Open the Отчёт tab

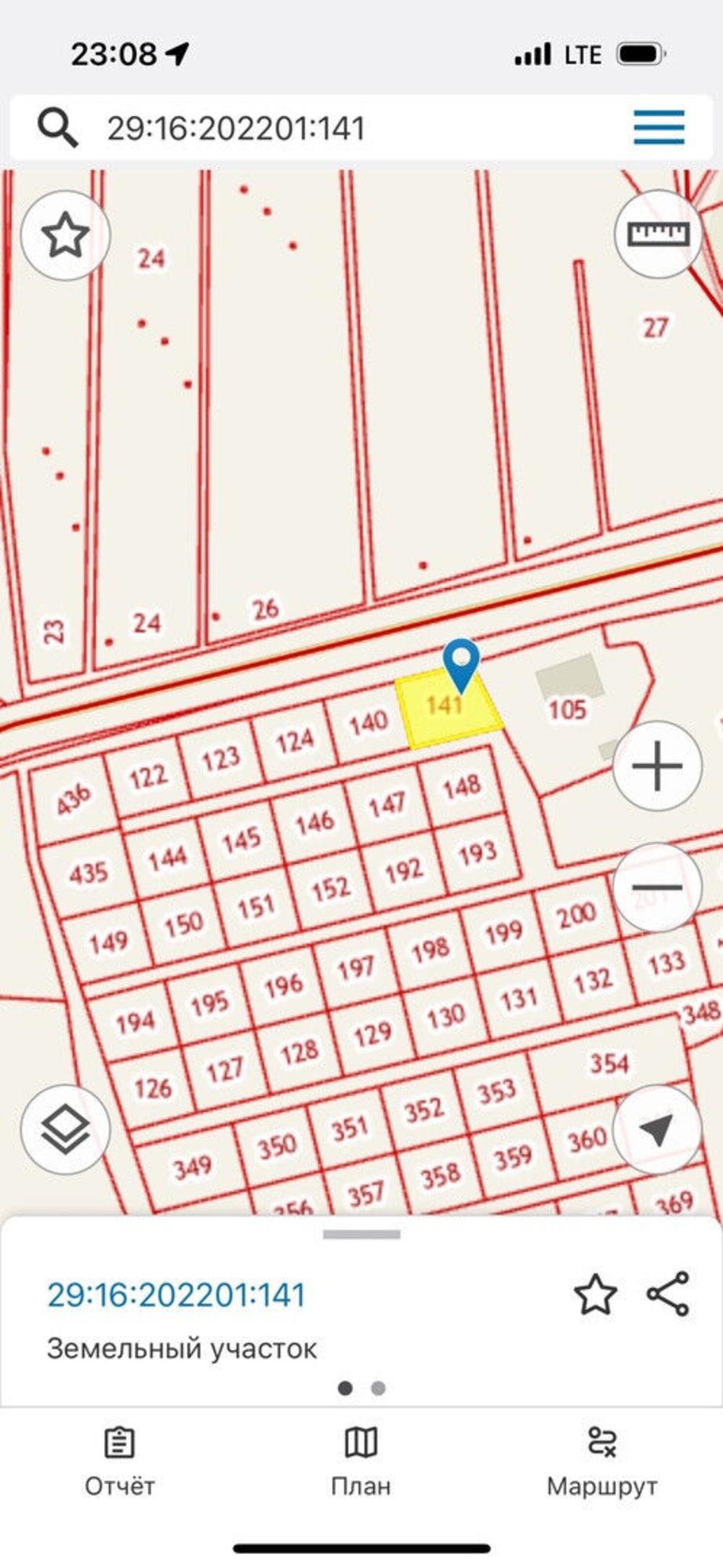pos(120,1462)
